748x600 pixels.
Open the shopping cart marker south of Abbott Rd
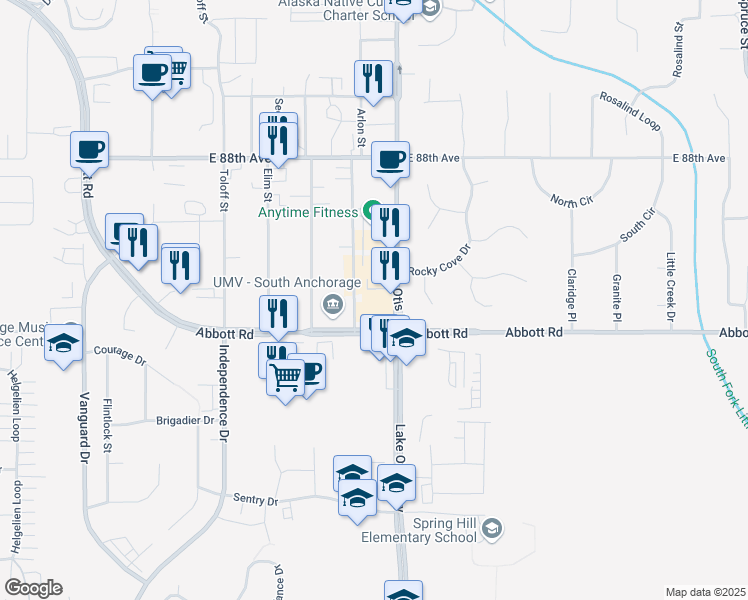[x=287, y=378]
